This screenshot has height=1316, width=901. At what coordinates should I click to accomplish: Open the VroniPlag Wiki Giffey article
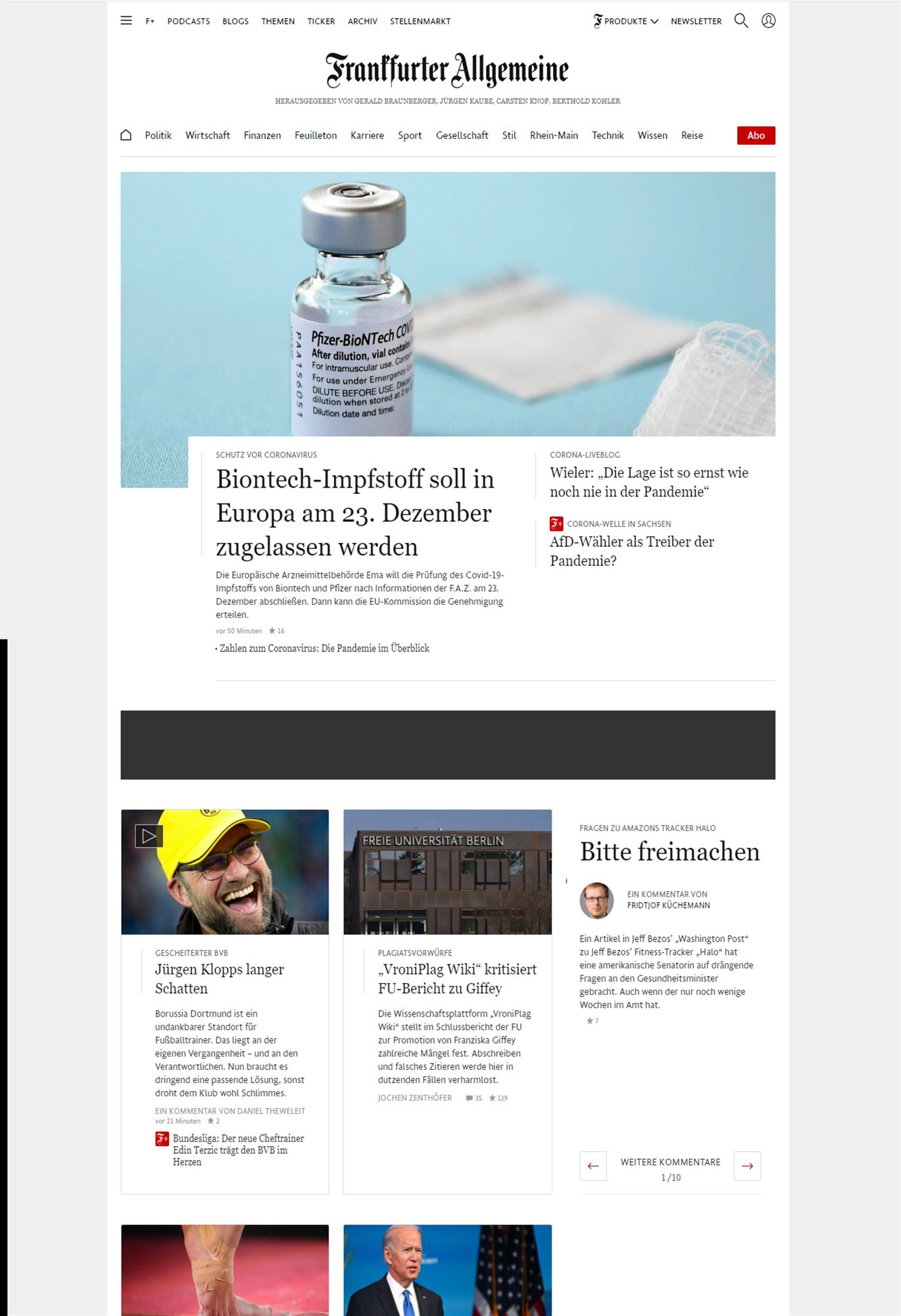pos(456,978)
